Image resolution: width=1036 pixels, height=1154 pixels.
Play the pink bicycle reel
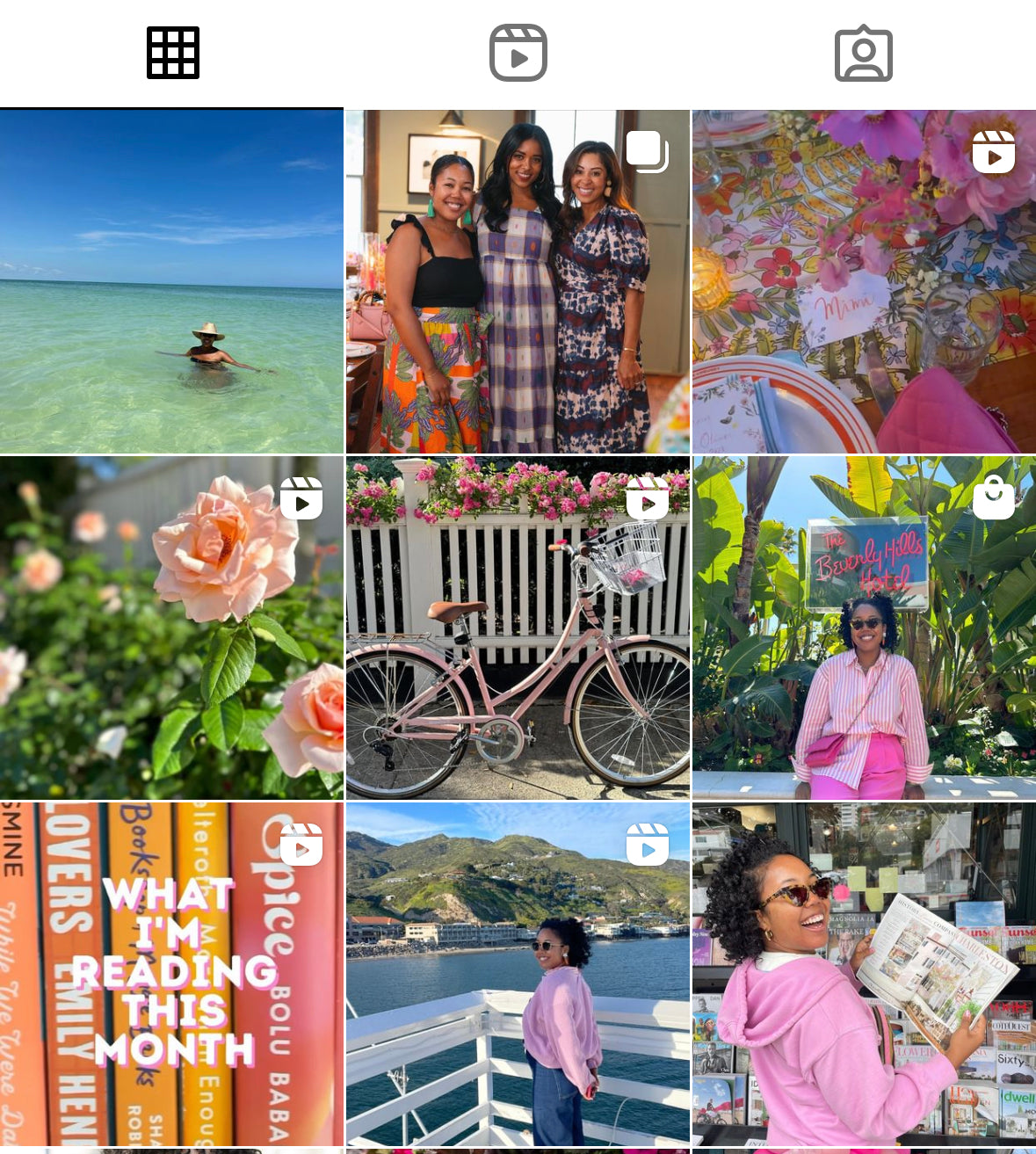click(x=518, y=628)
